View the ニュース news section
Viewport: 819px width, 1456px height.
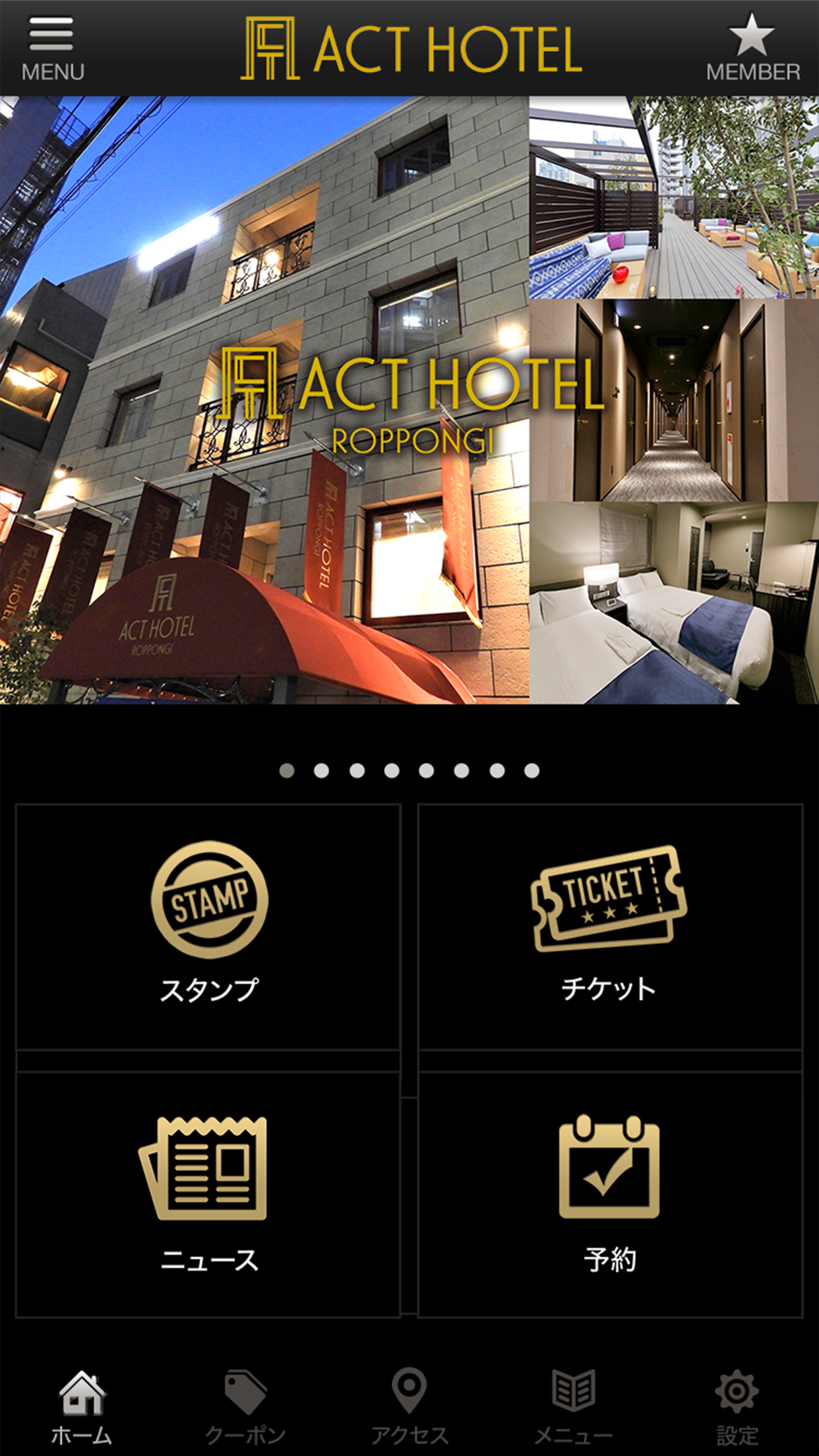click(208, 1194)
